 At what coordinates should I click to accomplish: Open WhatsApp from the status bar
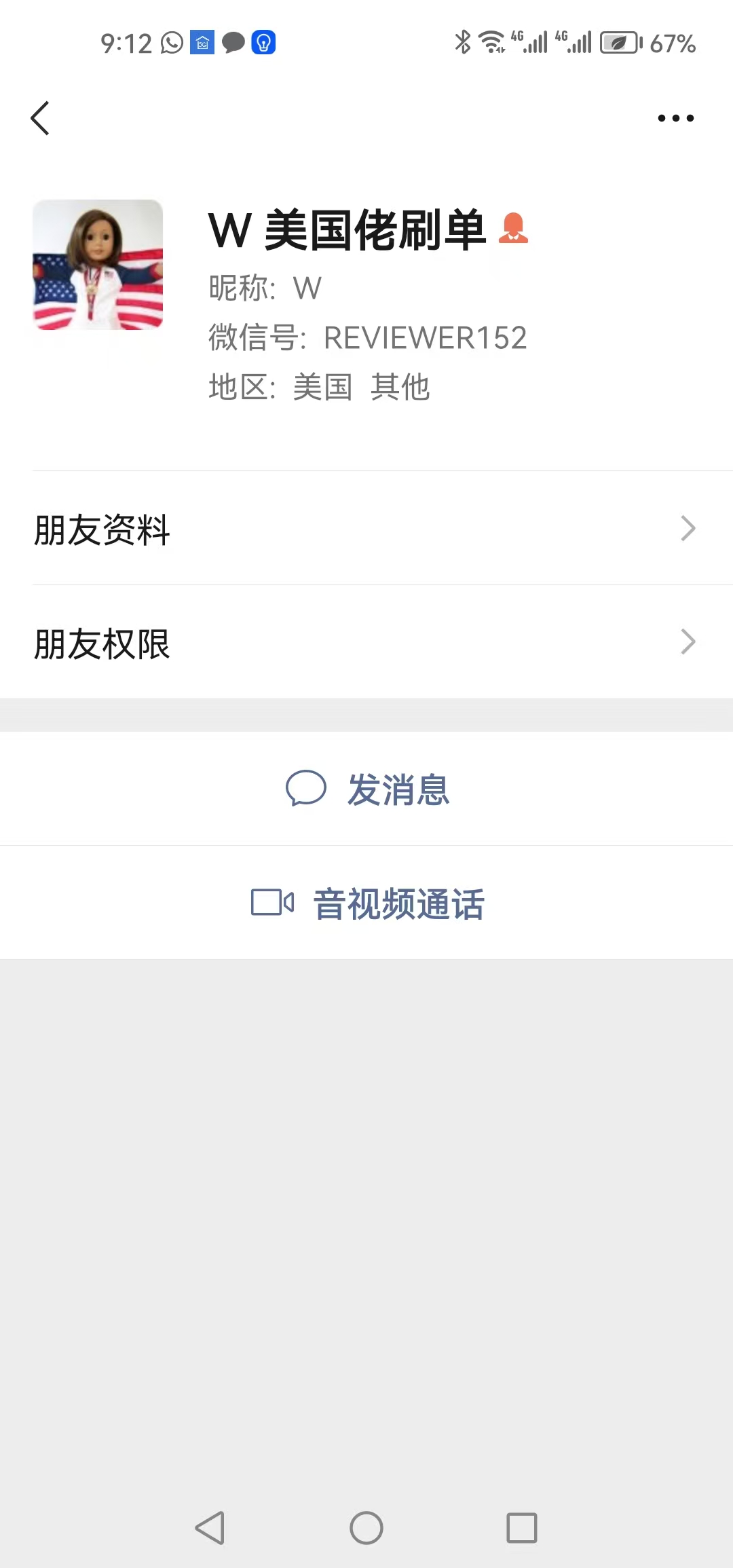[x=168, y=43]
